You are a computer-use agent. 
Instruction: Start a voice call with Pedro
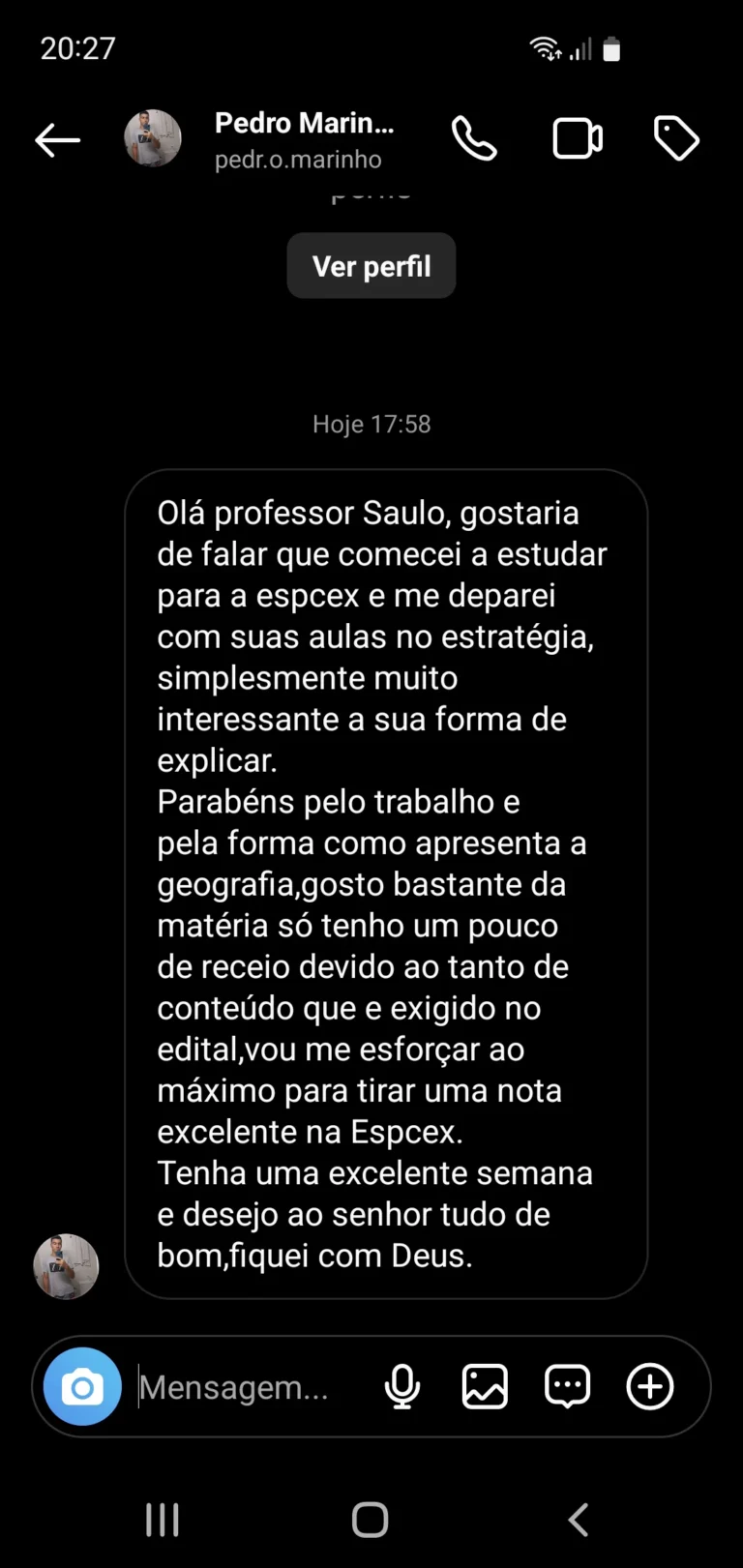pyautogui.click(x=474, y=137)
